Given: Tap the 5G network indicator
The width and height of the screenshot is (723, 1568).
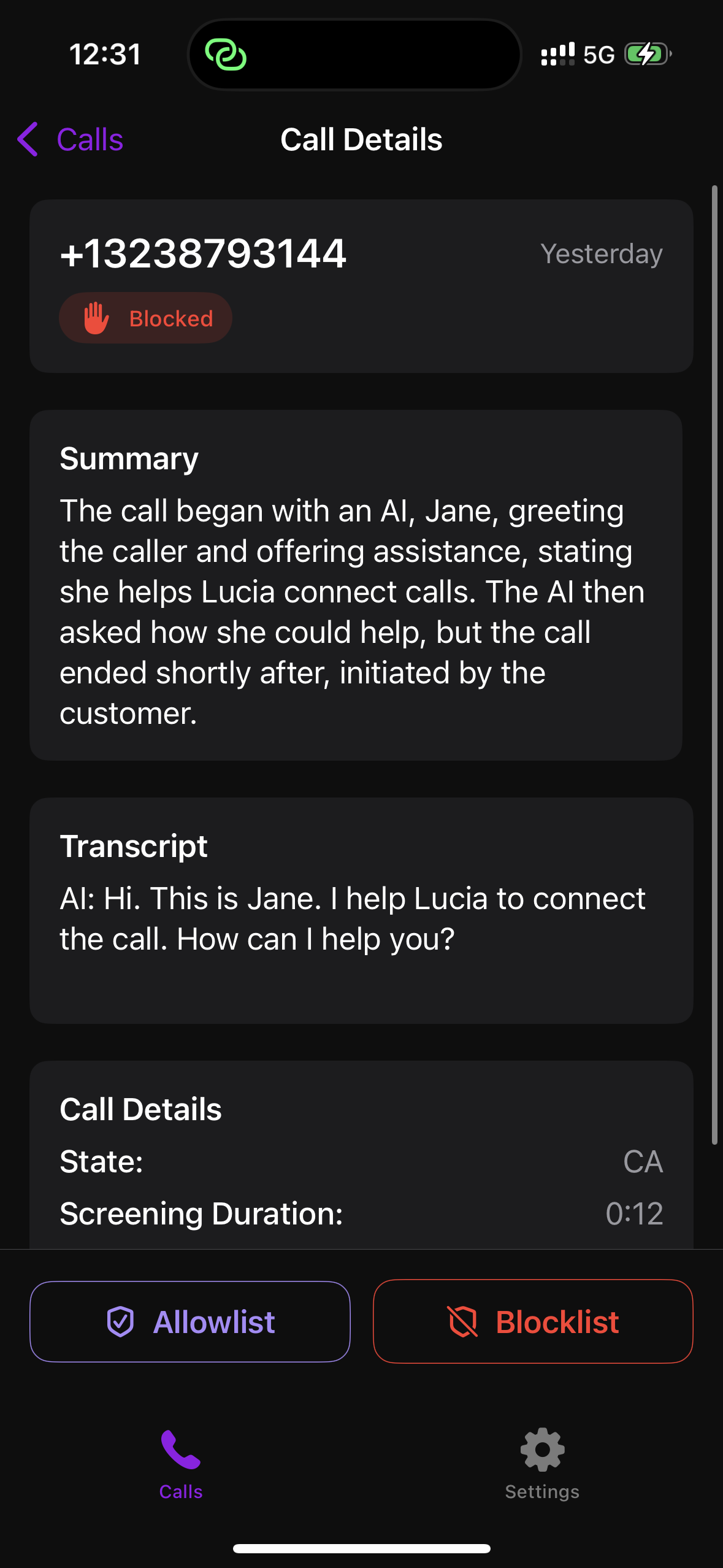Looking at the screenshot, I should tap(596, 54).
